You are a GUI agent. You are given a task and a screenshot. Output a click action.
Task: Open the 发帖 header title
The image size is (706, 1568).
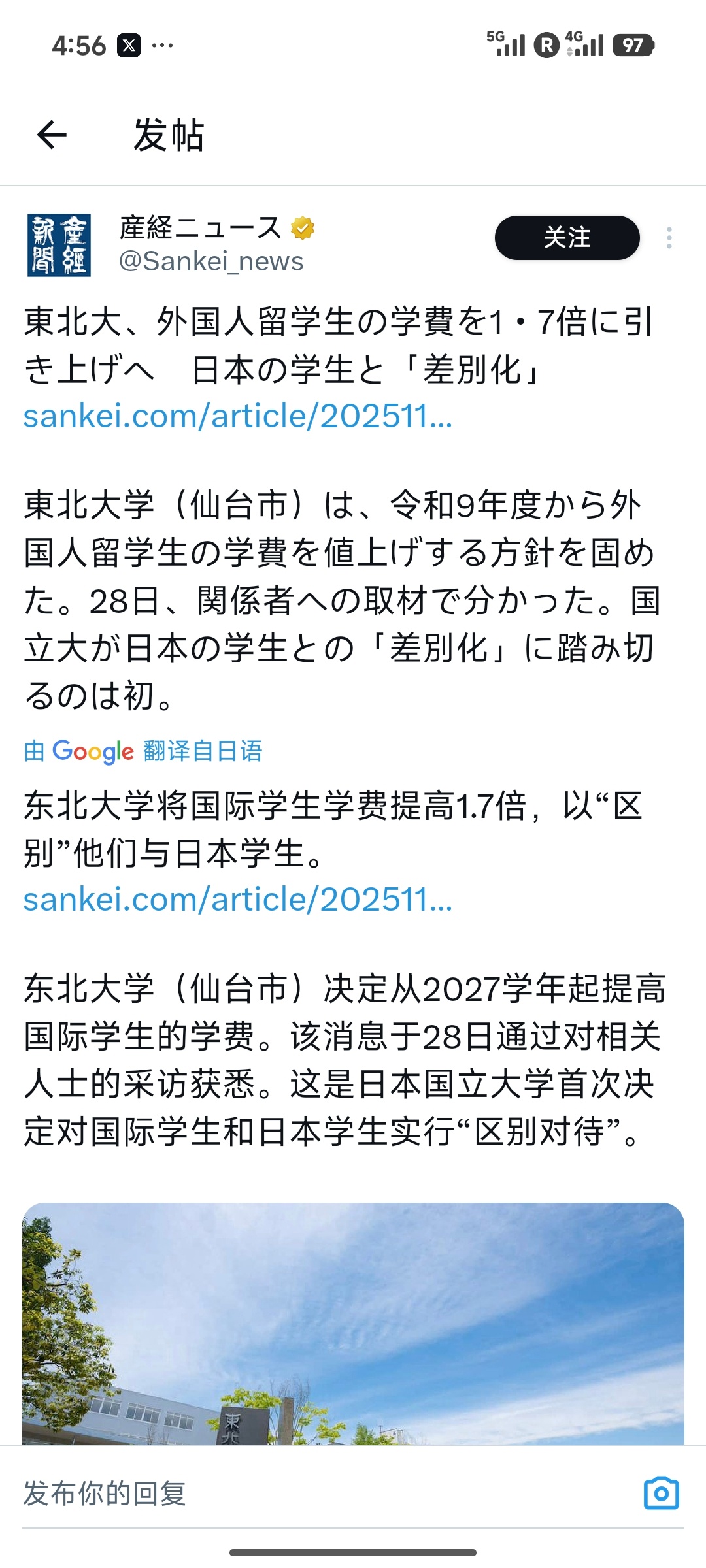pos(168,135)
